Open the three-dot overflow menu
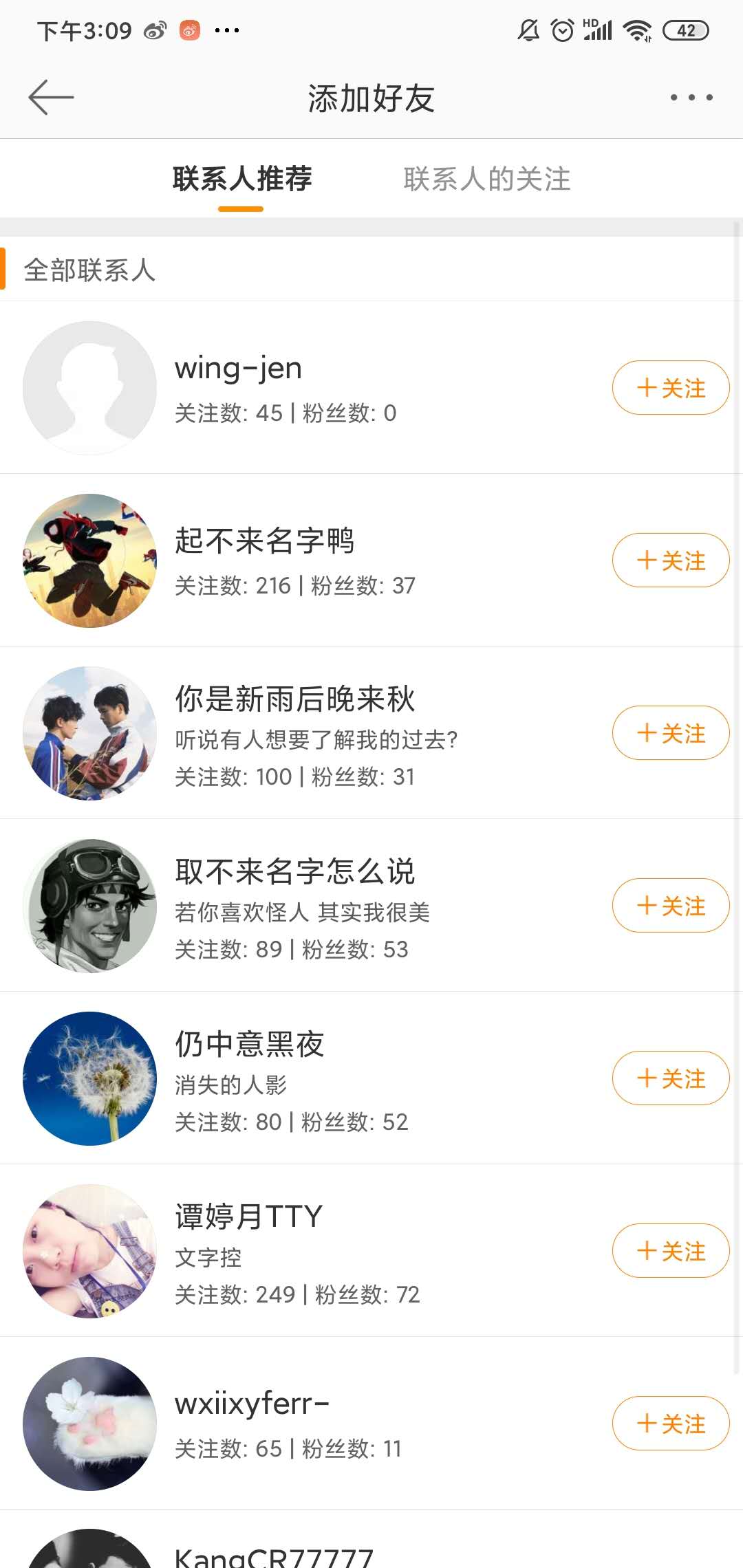Viewport: 743px width, 1568px height. point(691,98)
